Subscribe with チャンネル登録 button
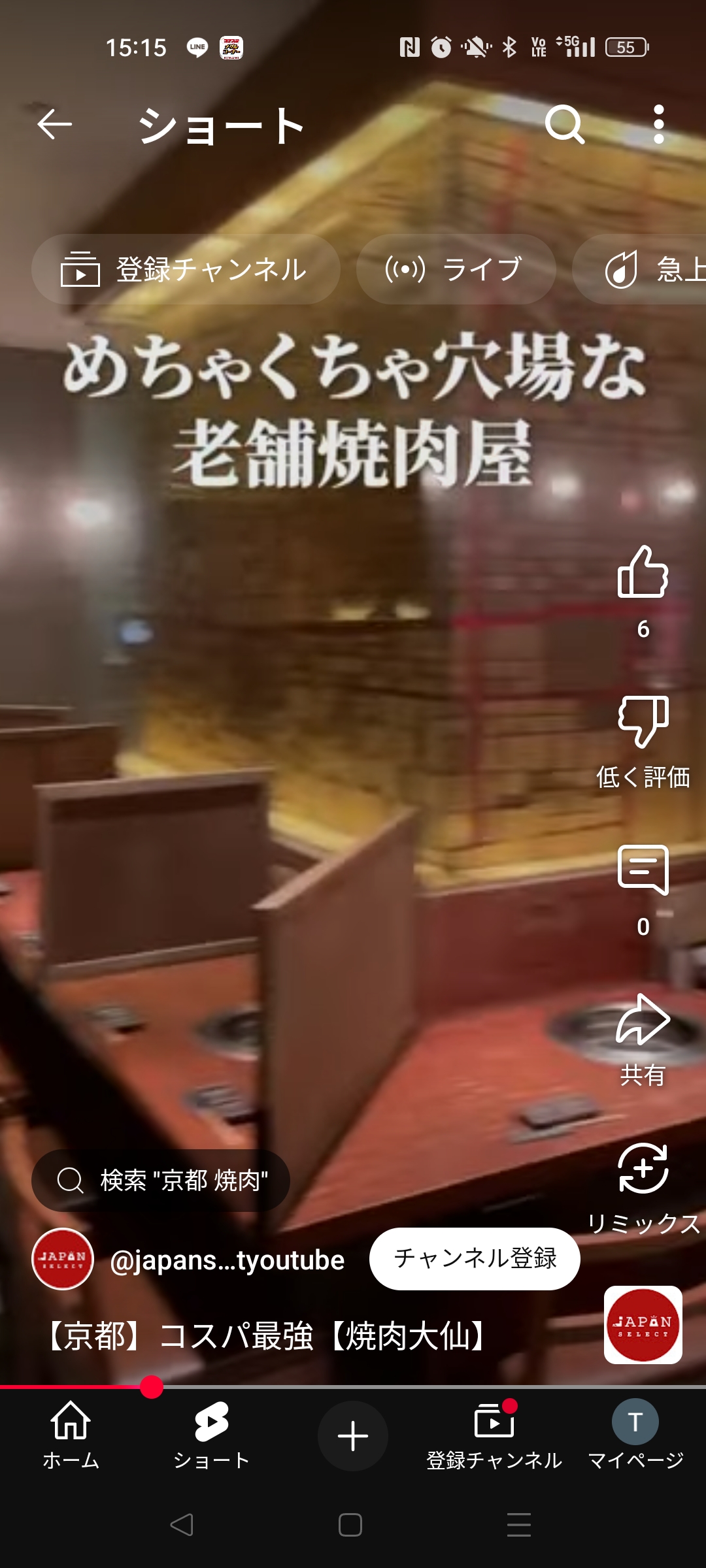706x1568 pixels. (475, 1259)
